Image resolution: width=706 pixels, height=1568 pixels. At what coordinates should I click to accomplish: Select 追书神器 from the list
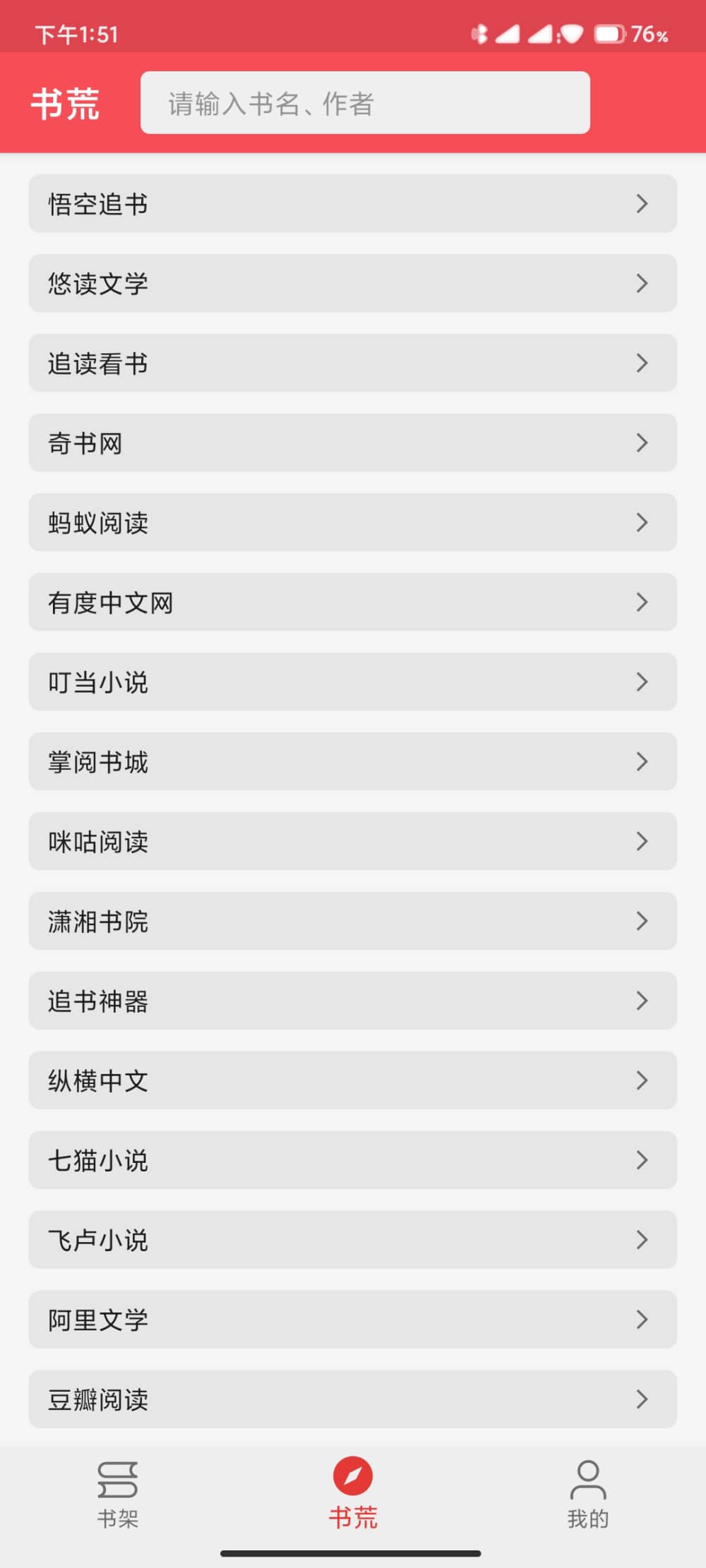coord(353,1001)
